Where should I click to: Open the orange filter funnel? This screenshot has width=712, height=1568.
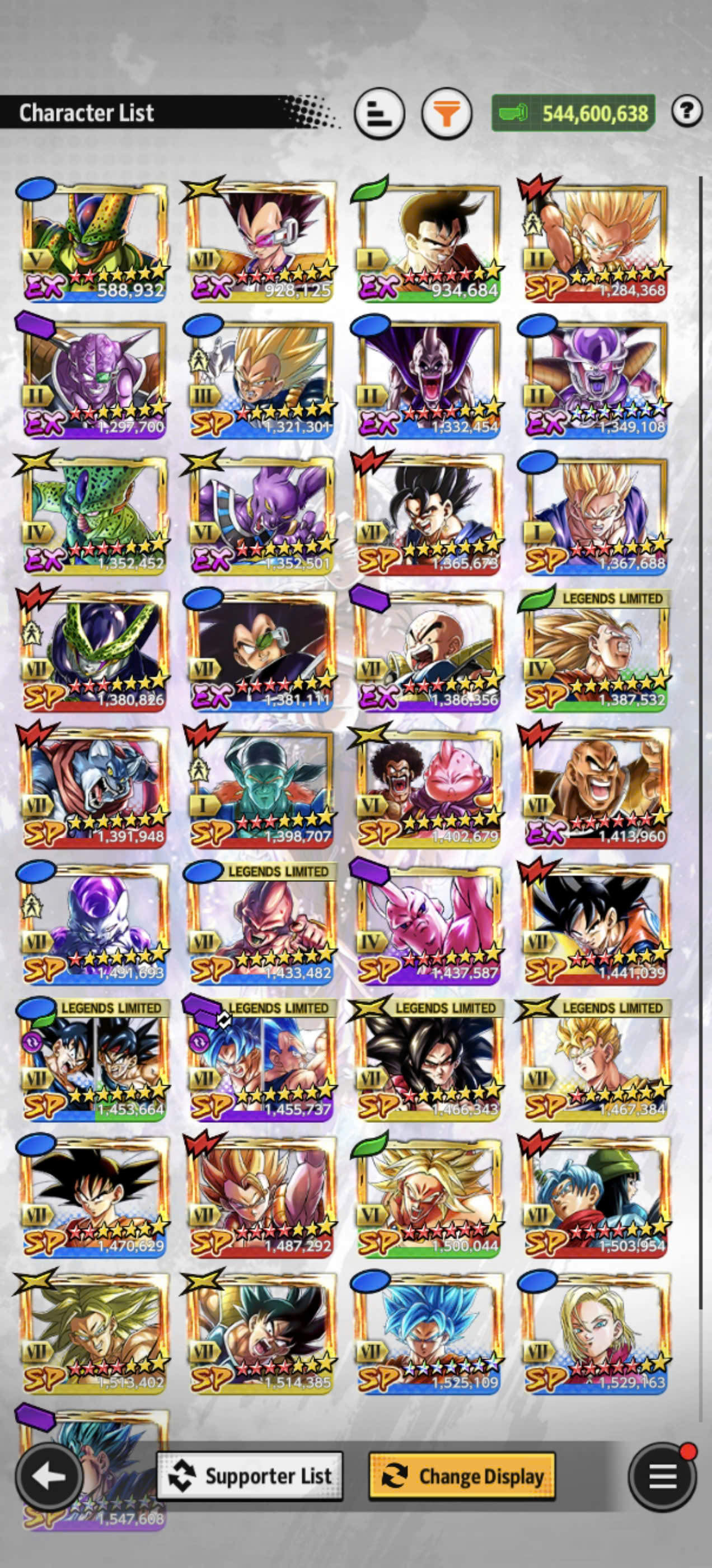pos(447,113)
